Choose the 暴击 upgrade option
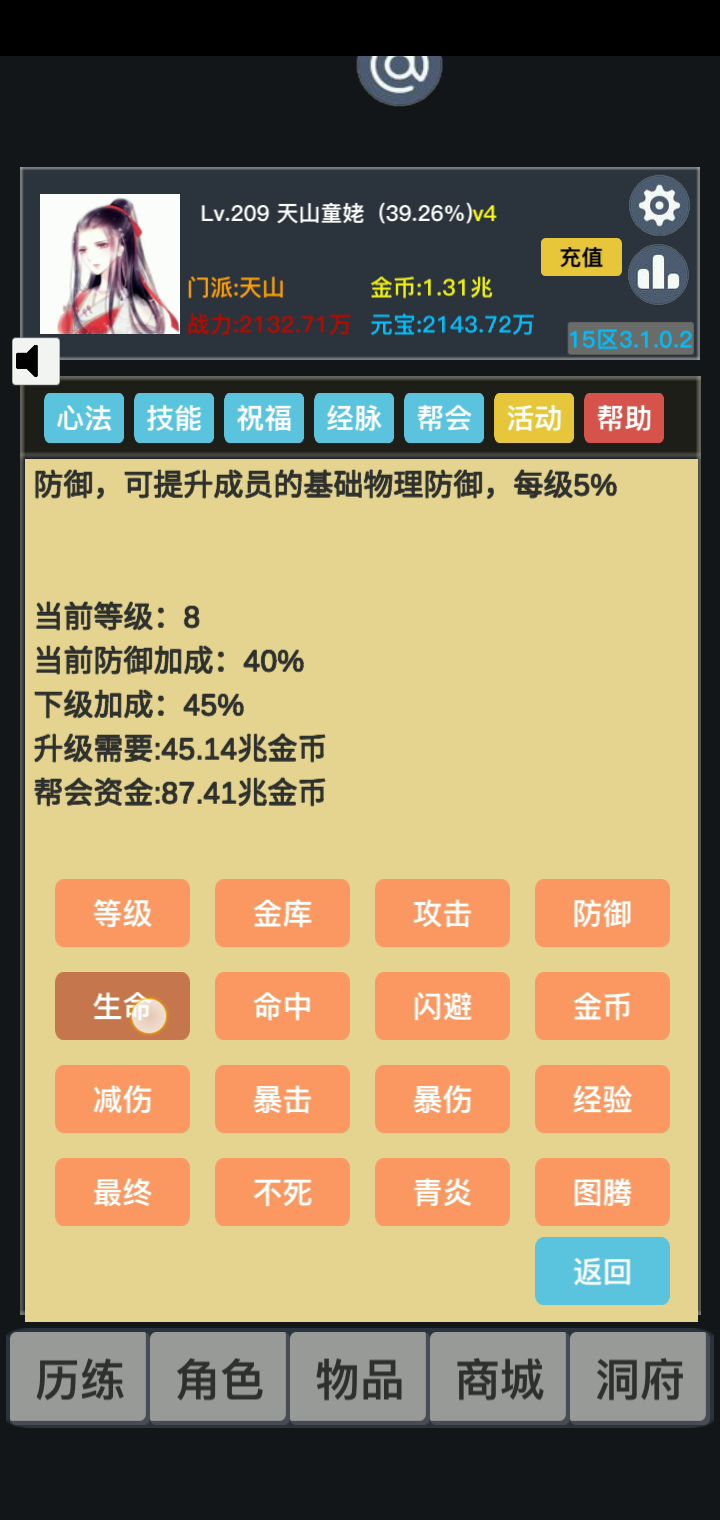This screenshot has height=1520, width=720. pos(282,1099)
